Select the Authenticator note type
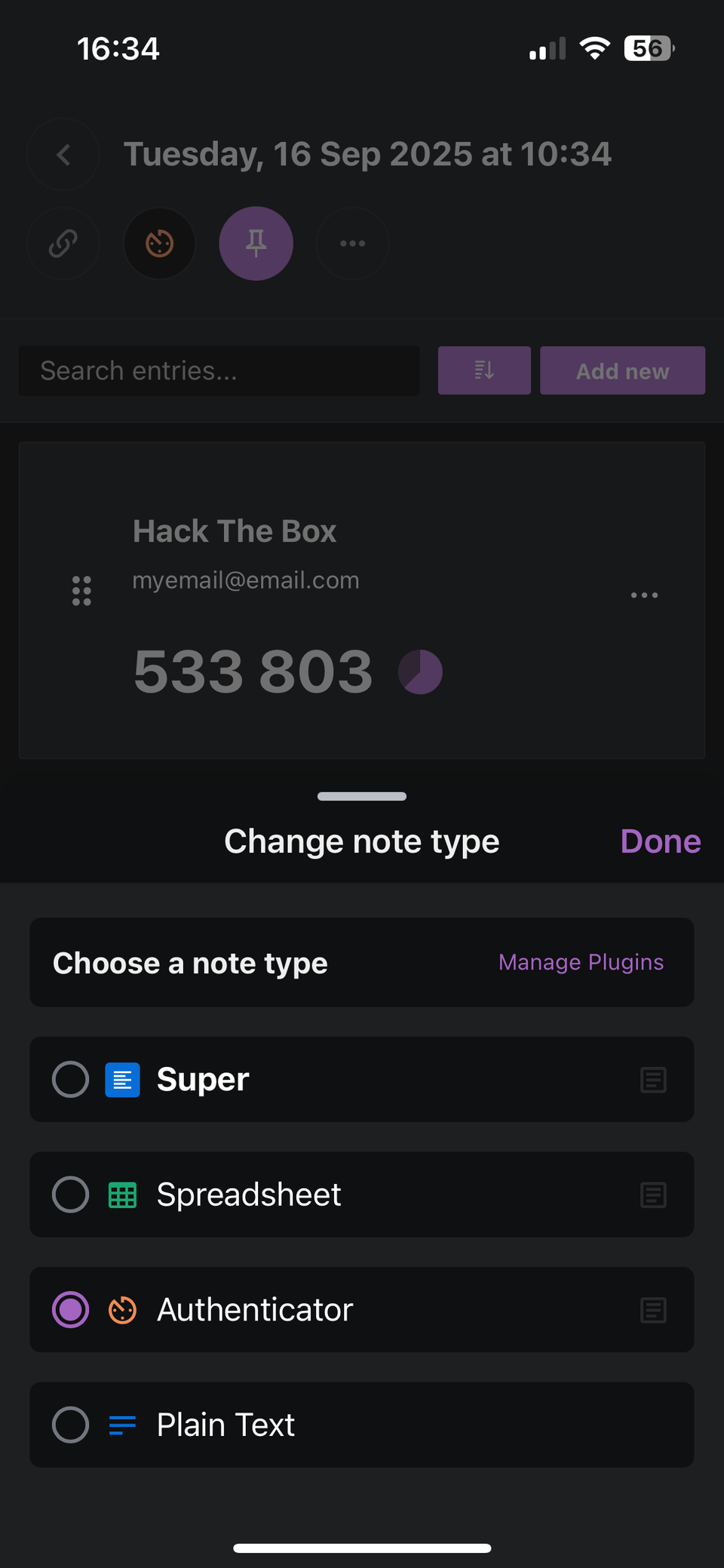 pyautogui.click(x=255, y=1310)
